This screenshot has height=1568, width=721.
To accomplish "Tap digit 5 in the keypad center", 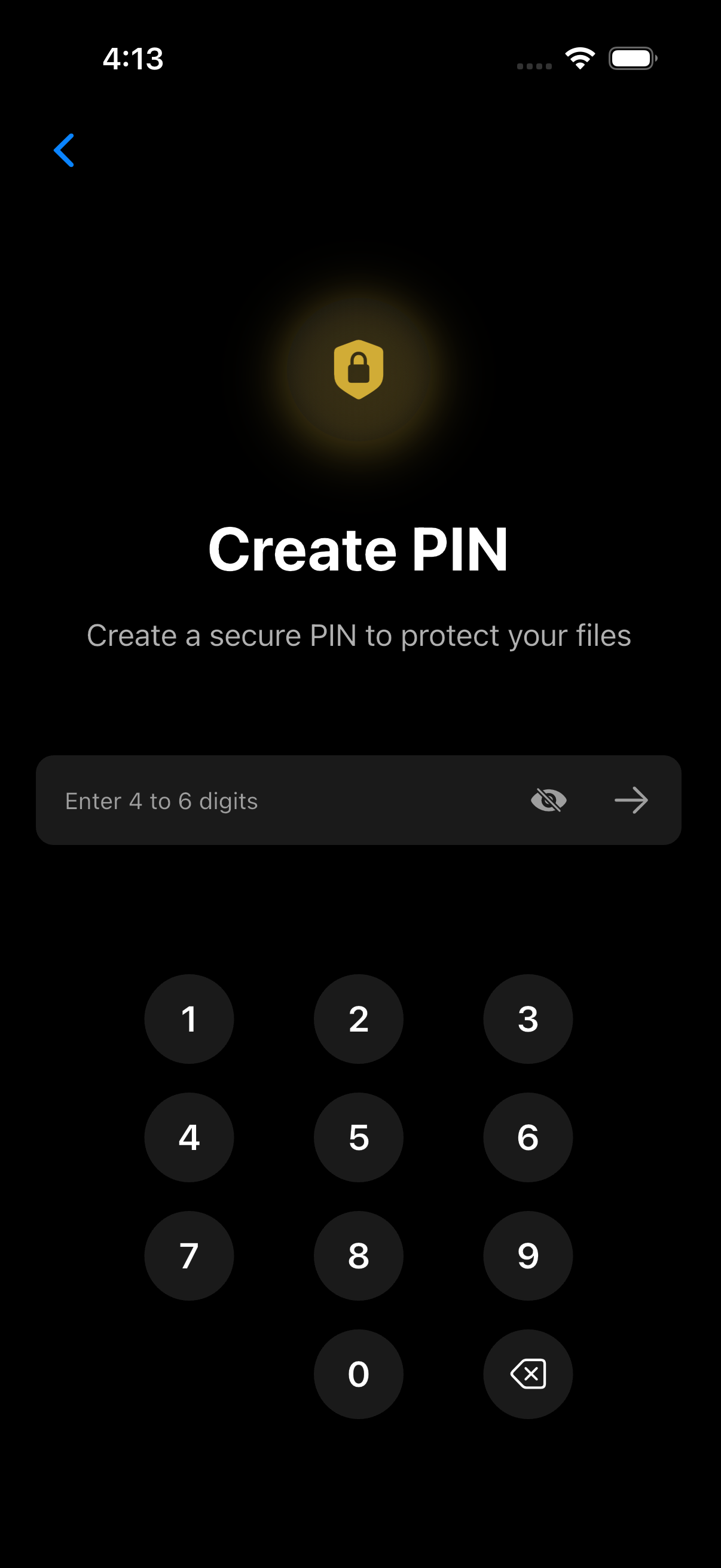I will 358,1137.
